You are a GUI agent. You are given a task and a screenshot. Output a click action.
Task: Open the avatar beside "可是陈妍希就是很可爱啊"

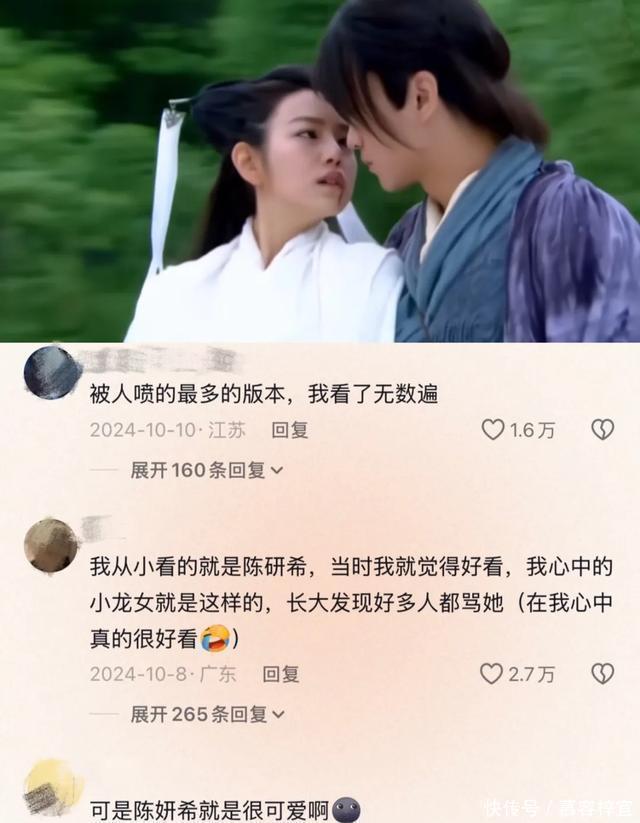point(53,789)
